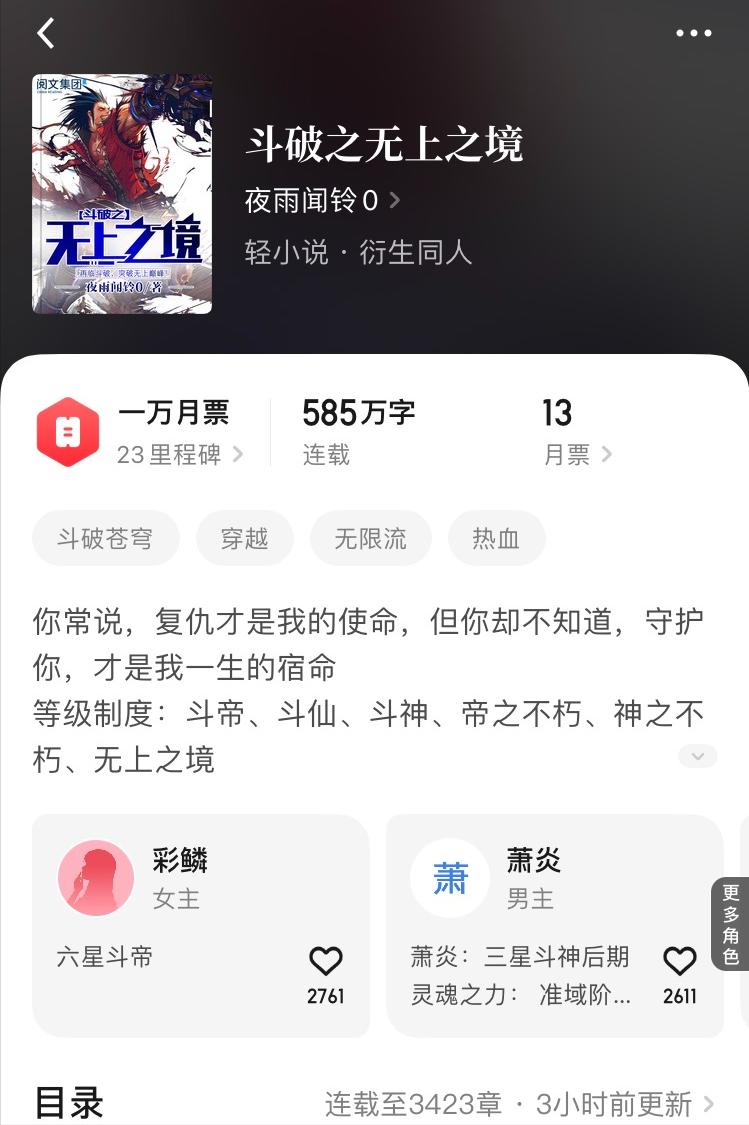Toggle the heart for 萧炎

(679, 960)
